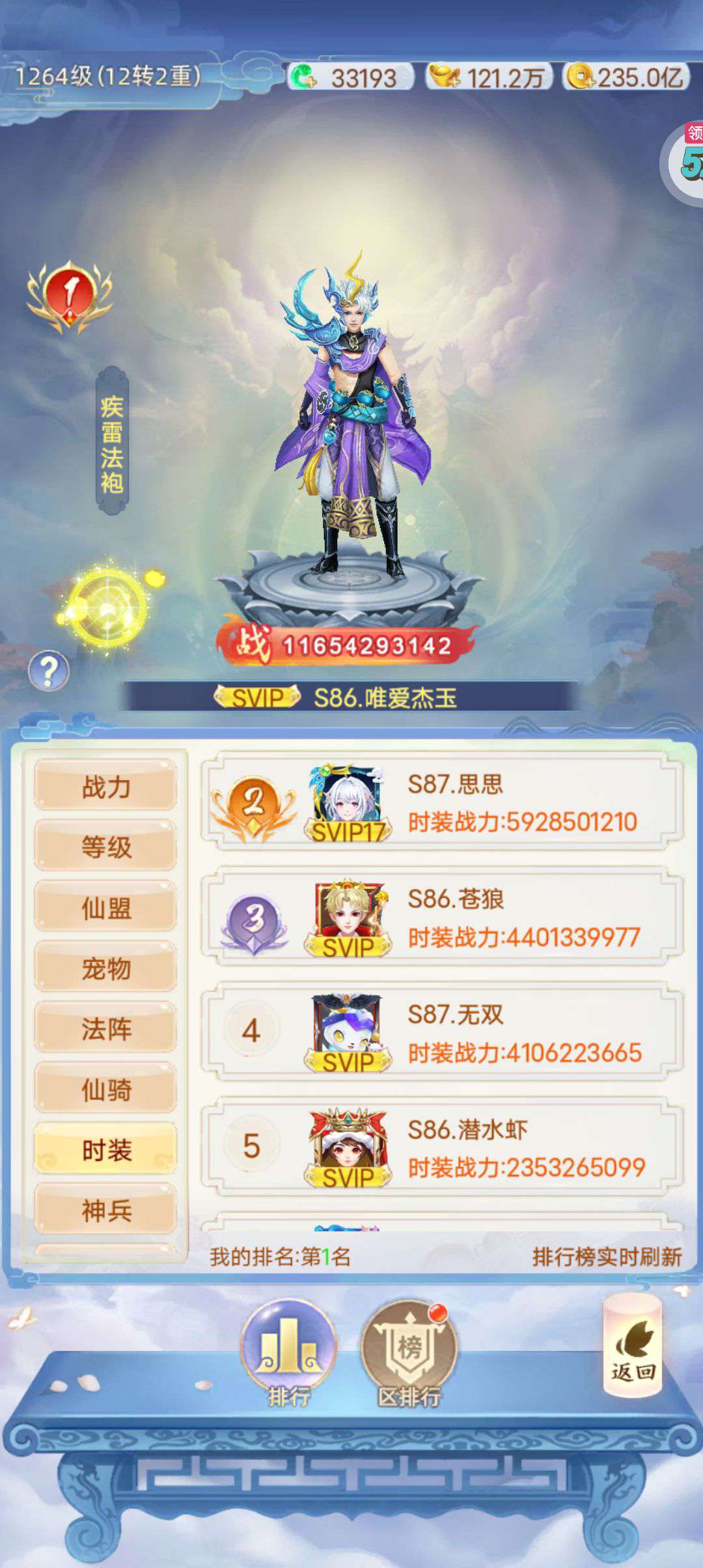View the rank 2 player S87.思思
The width and height of the screenshot is (703, 1568).
tap(442, 802)
